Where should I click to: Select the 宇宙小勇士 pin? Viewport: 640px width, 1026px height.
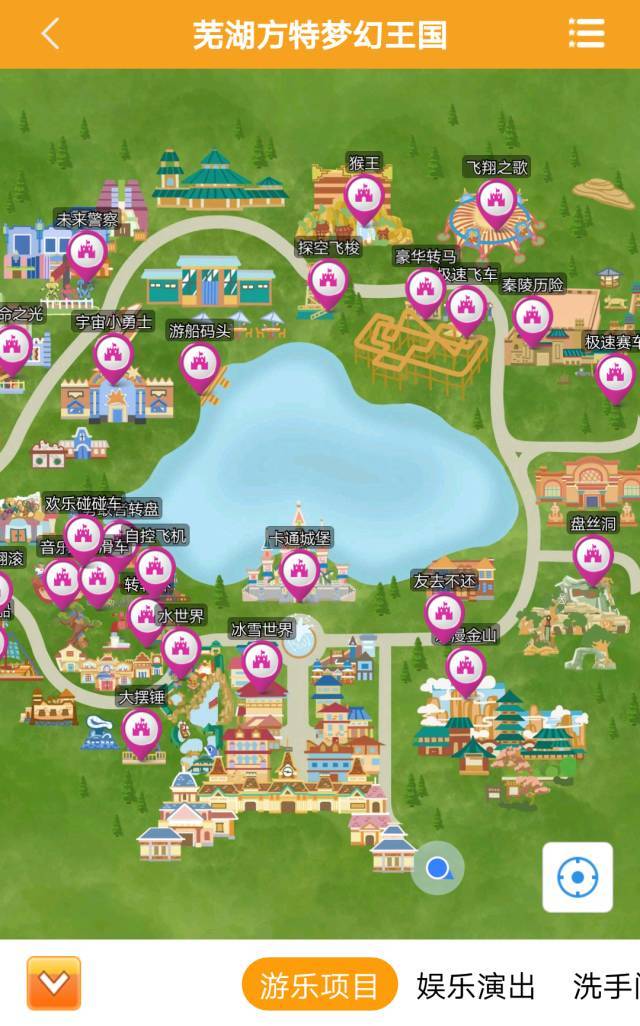[x=113, y=356]
